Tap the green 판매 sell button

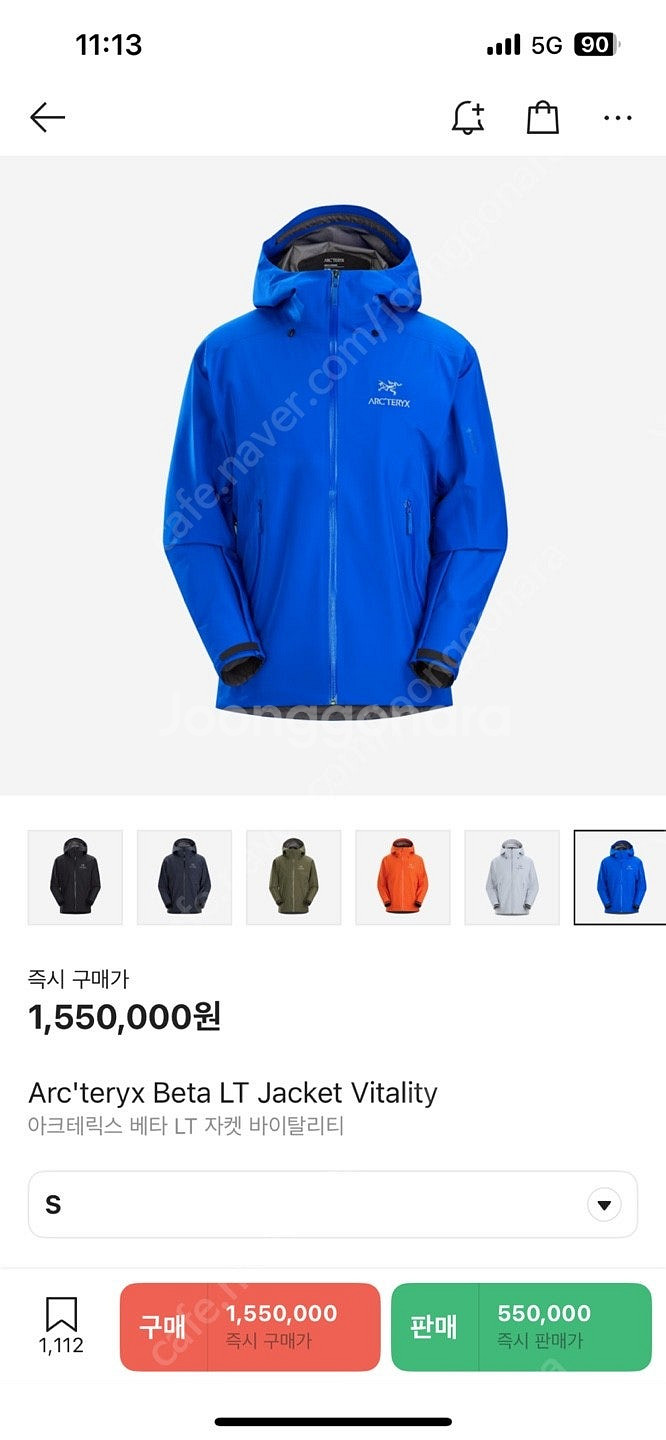pos(521,1326)
